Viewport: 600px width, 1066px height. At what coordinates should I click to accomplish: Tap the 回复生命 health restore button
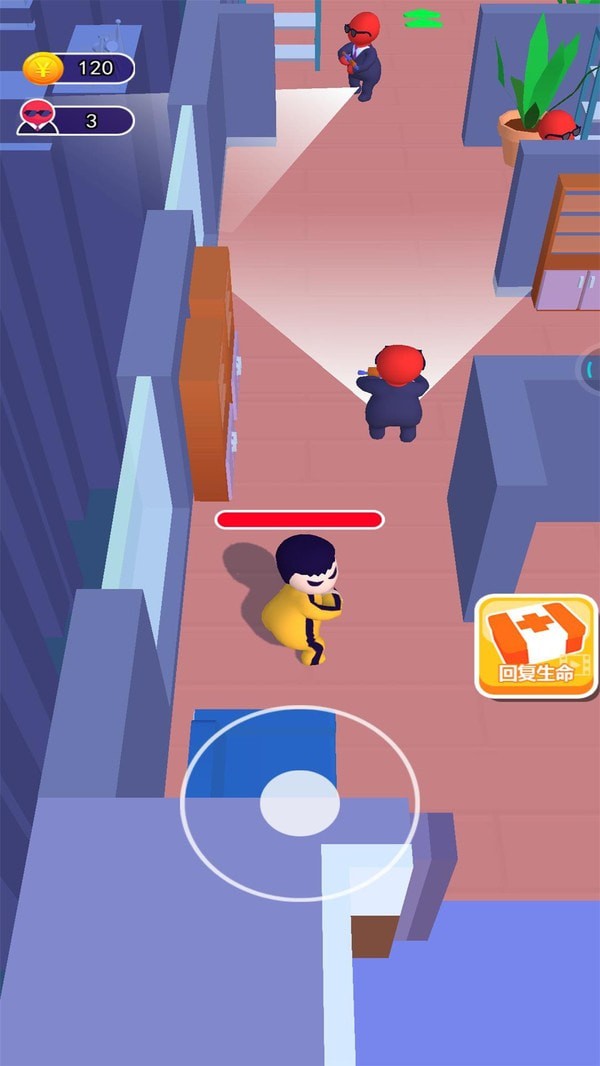[536, 646]
